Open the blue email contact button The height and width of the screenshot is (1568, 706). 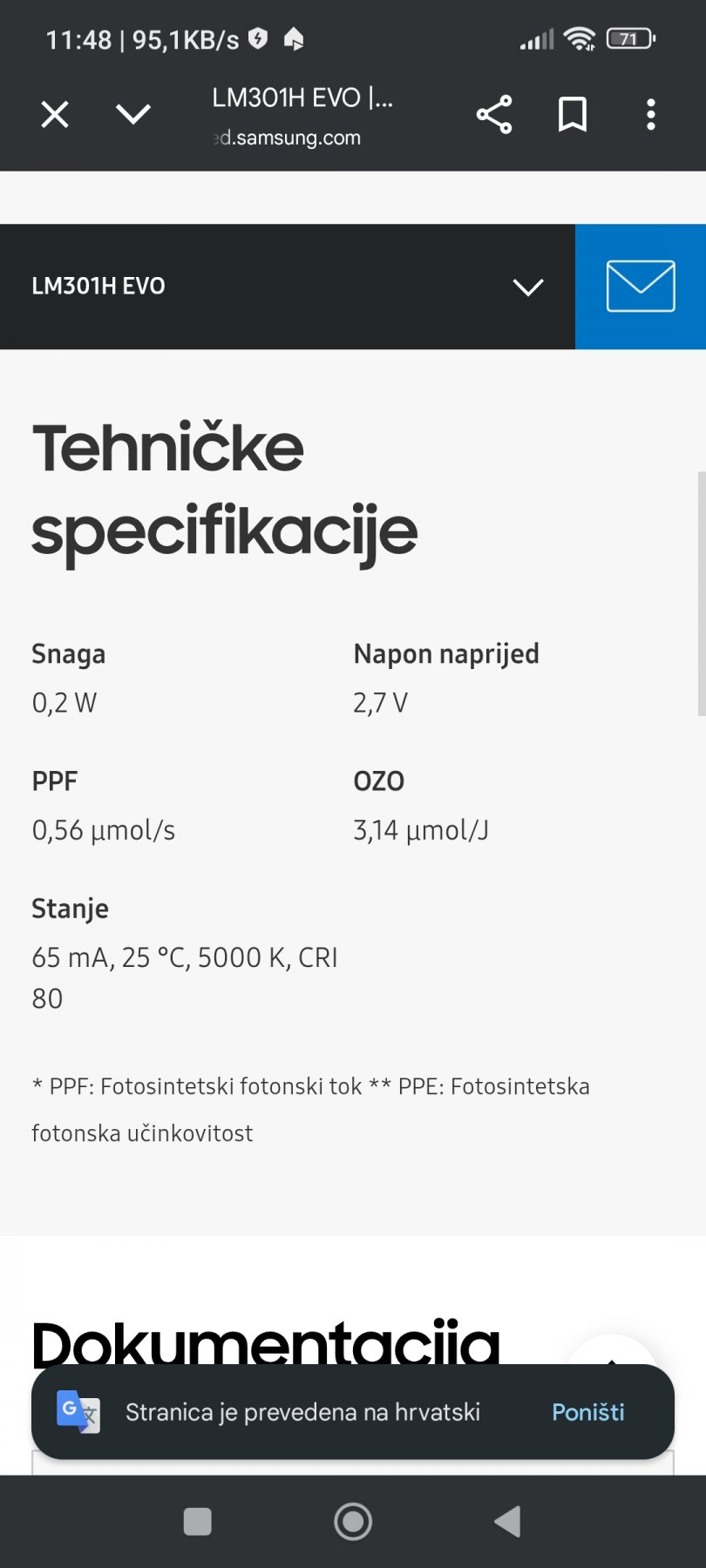click(x=641, y=287)
